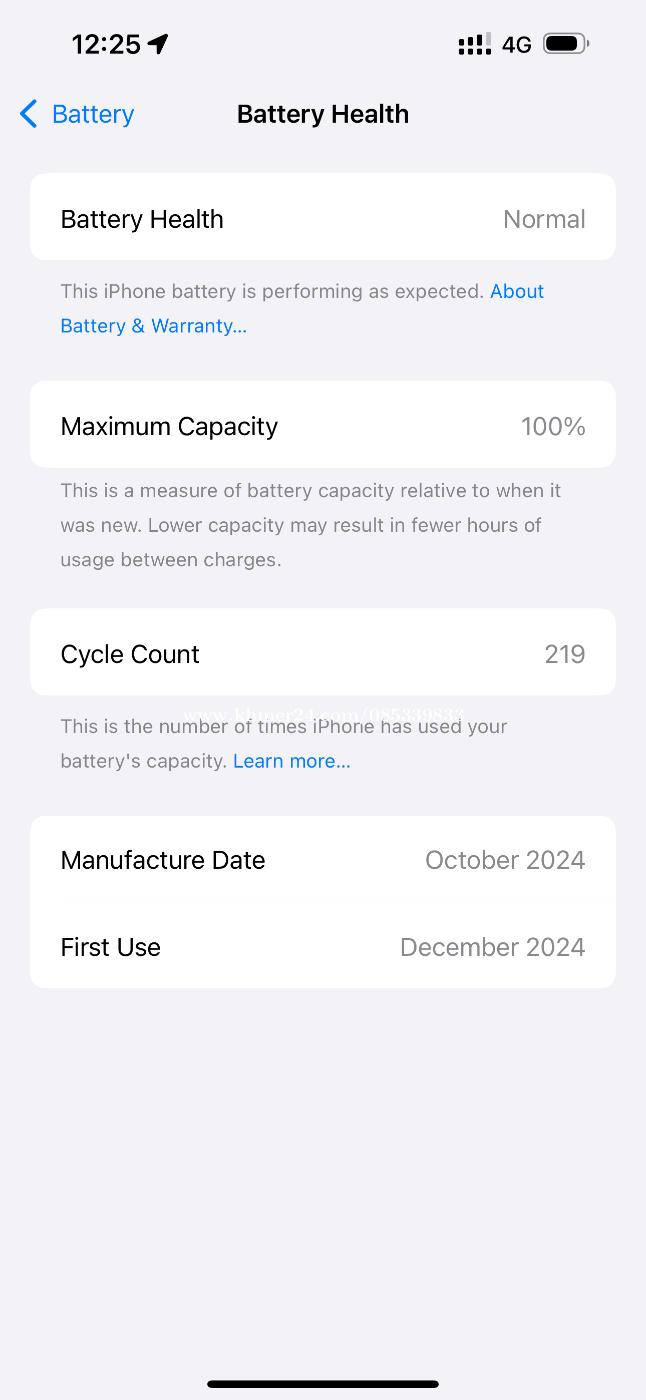Tap Learn more about cycle count

click(292, 761)
